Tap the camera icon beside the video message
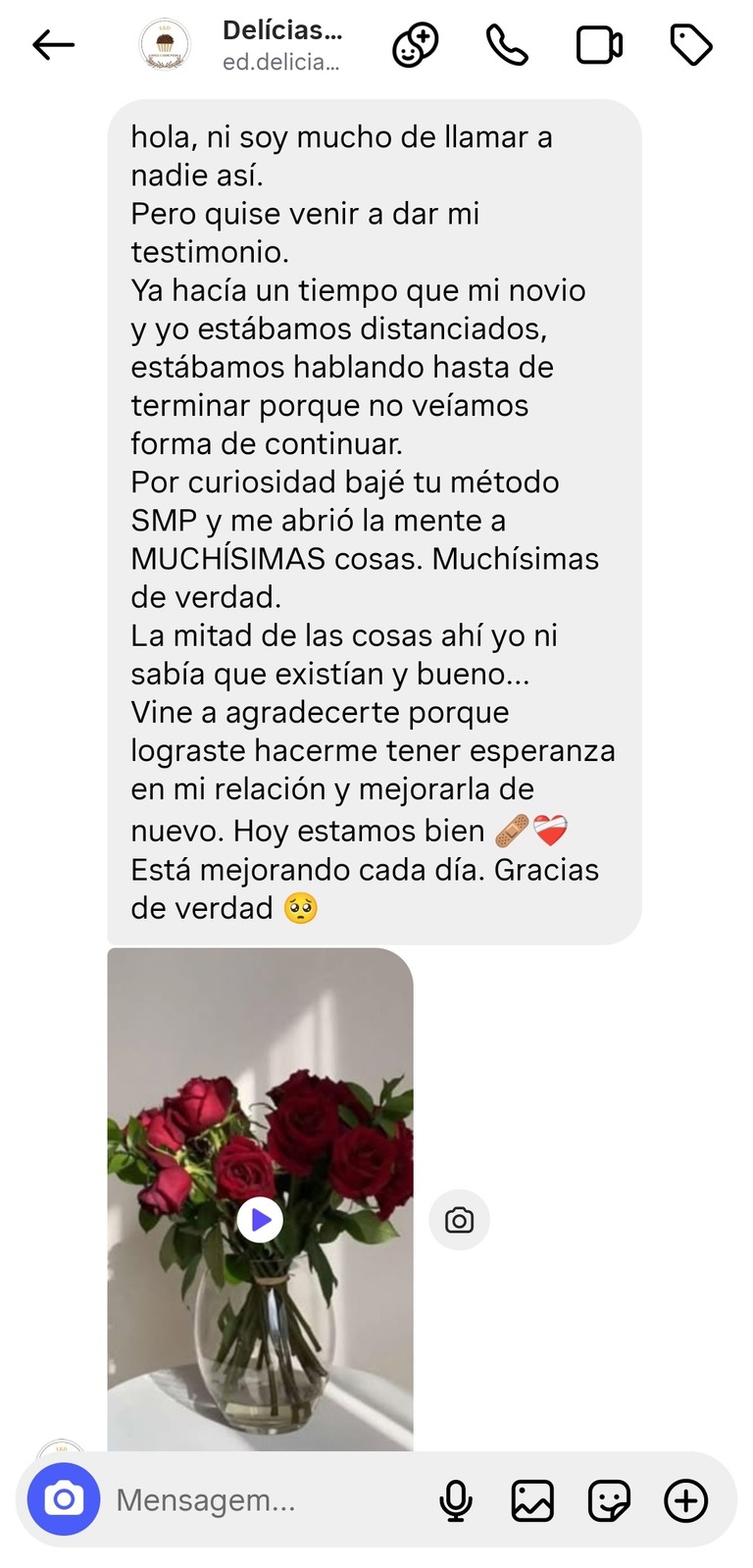The image size is (753, 1568). [459, 1220]
